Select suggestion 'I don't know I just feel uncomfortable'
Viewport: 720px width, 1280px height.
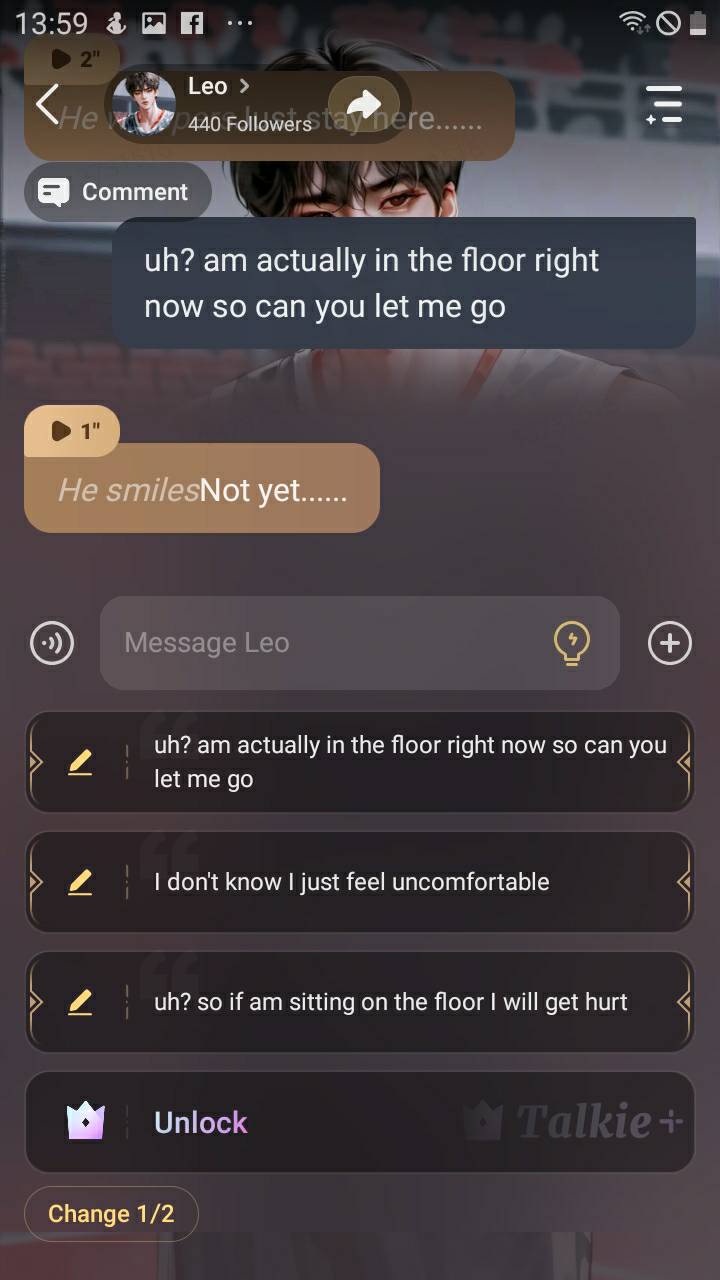(400, 882)
